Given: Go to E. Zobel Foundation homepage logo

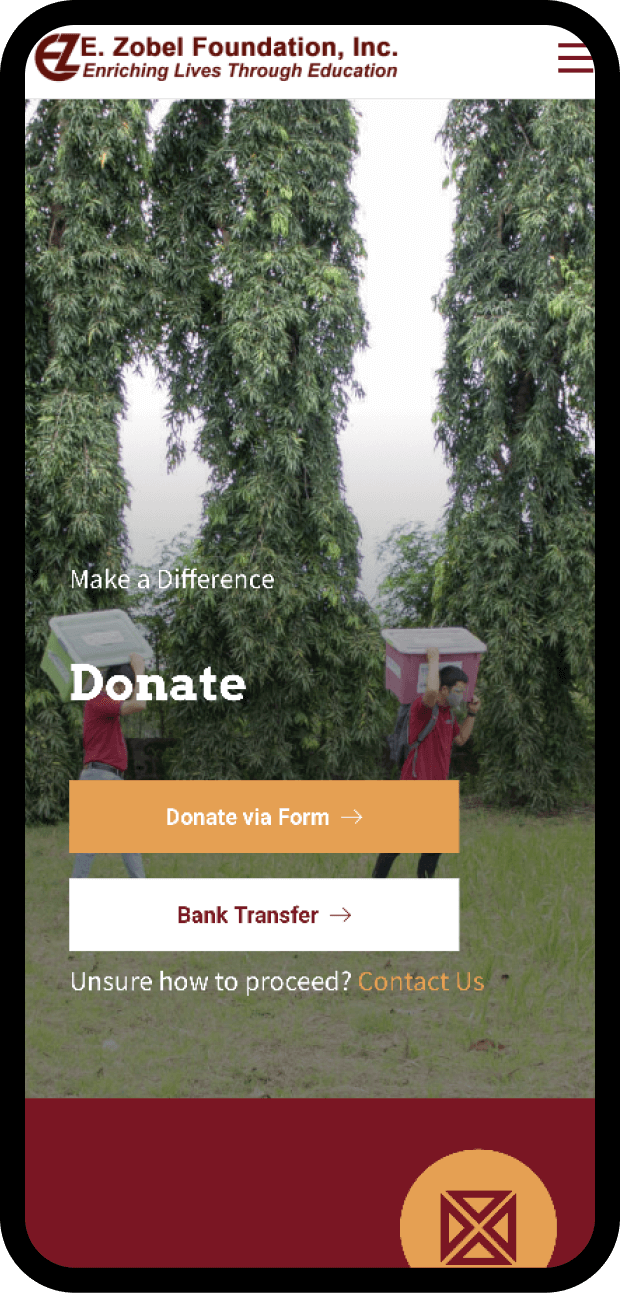Looking at the screenshot, I should point(216,58).
